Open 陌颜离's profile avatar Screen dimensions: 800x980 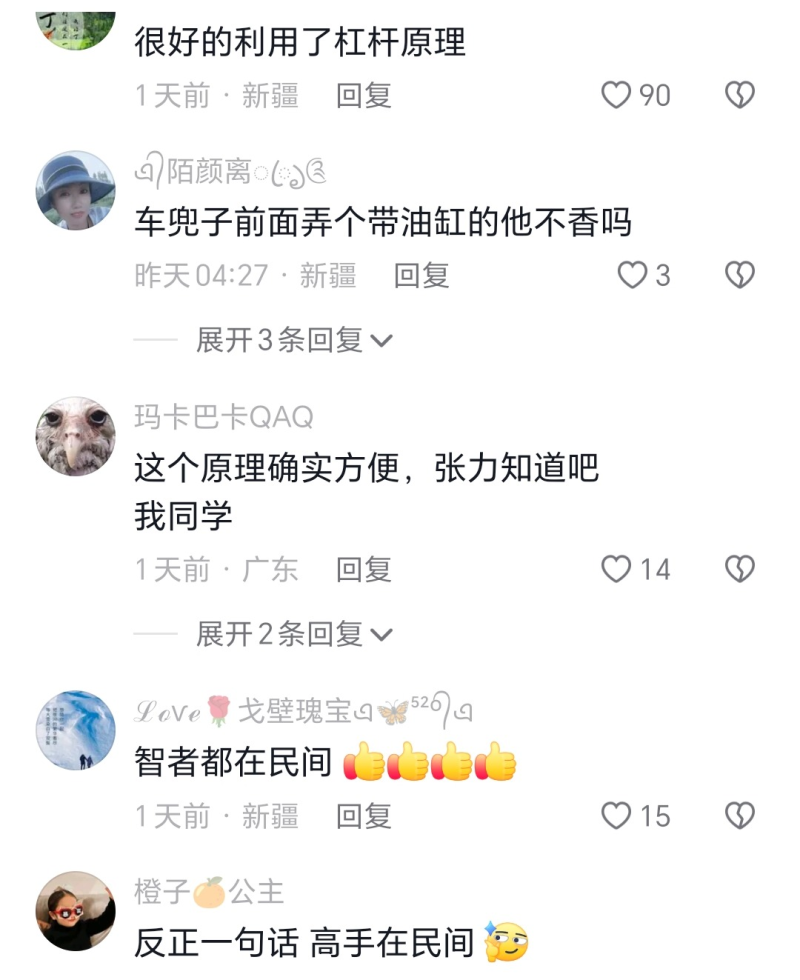[75, 190]
